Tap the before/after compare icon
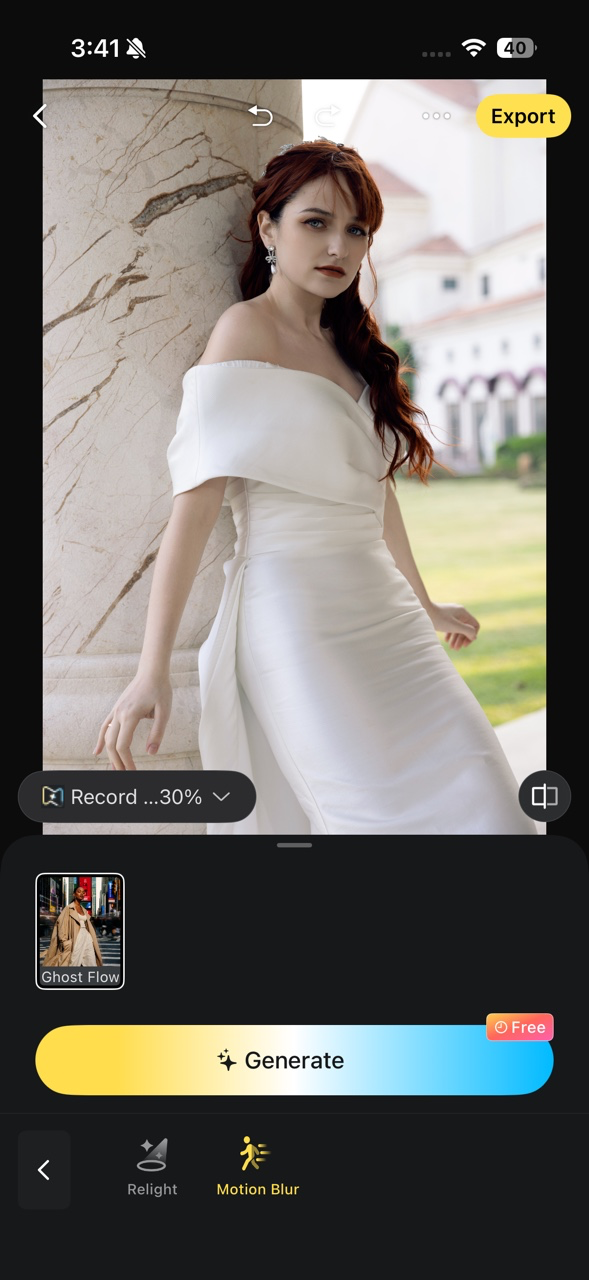This screenshot has width=589, height=1280. (x=545, y=797)
